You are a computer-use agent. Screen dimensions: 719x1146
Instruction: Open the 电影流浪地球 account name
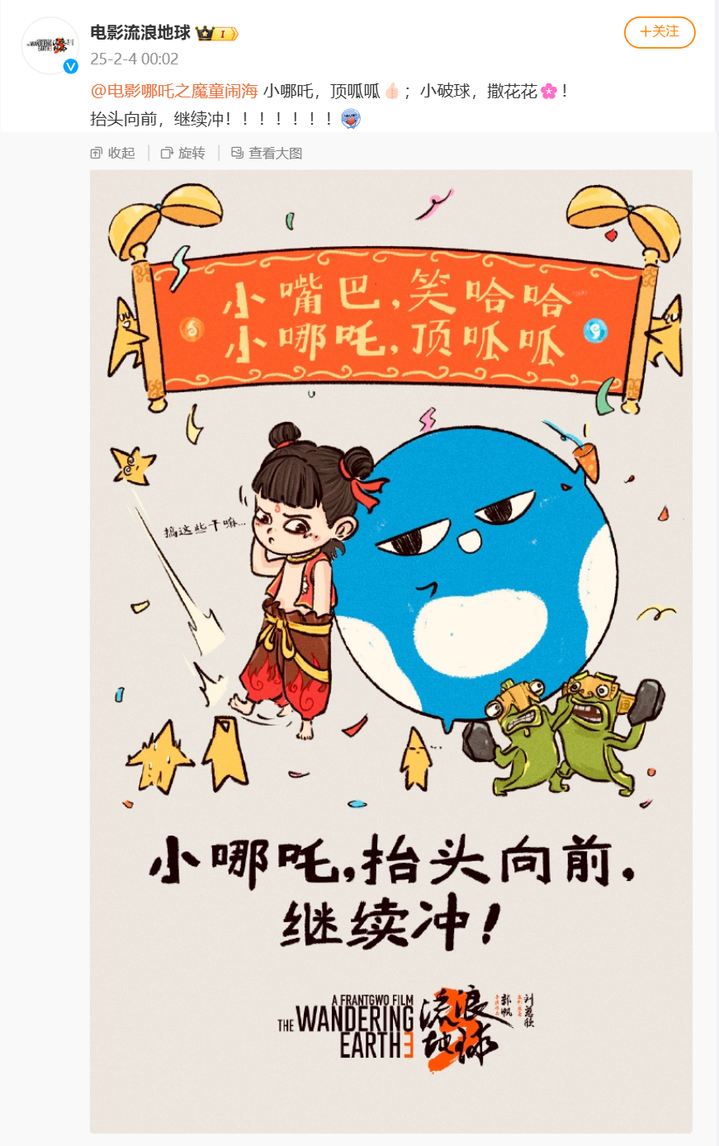point(140,33)
